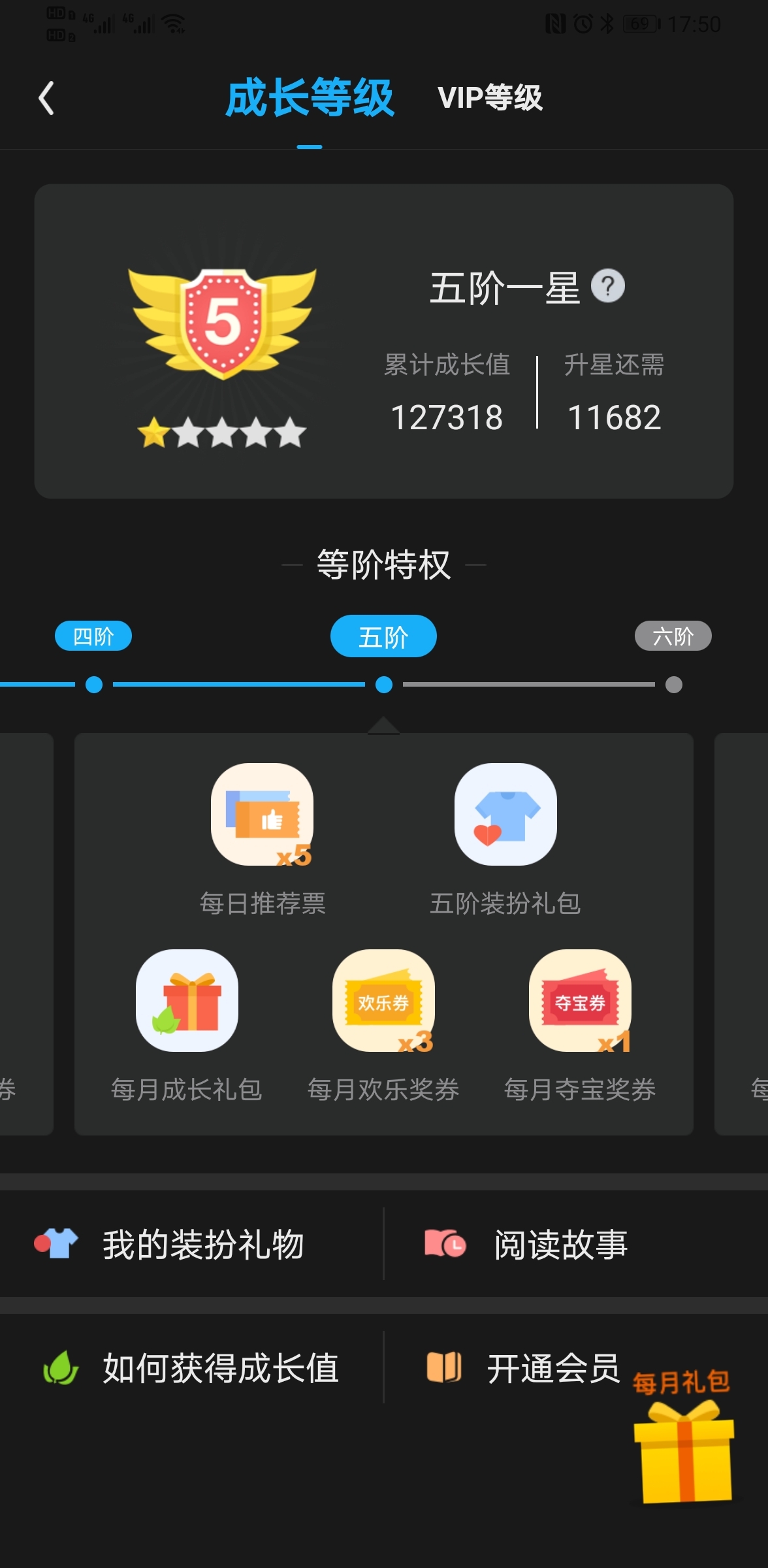Select the 四阶 tier chip

click(93, 636)
